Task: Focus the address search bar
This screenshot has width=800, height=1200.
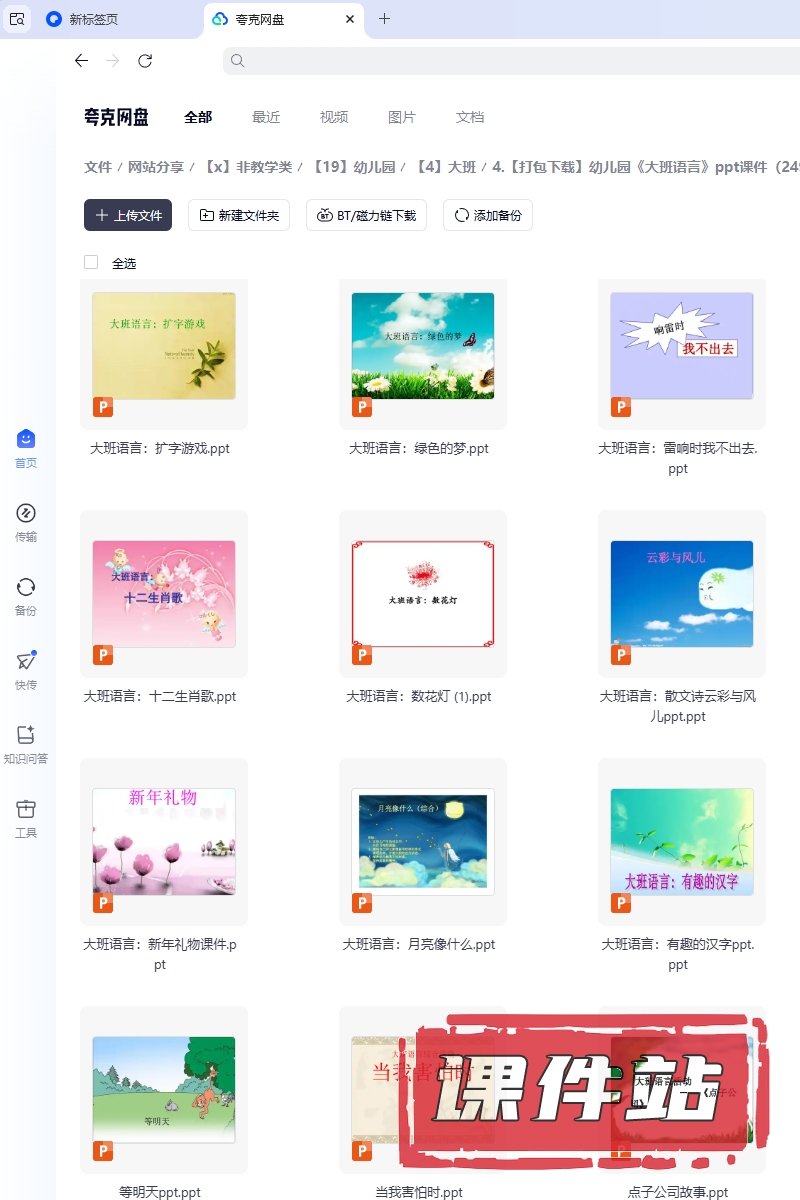Action: pos(500,61)
